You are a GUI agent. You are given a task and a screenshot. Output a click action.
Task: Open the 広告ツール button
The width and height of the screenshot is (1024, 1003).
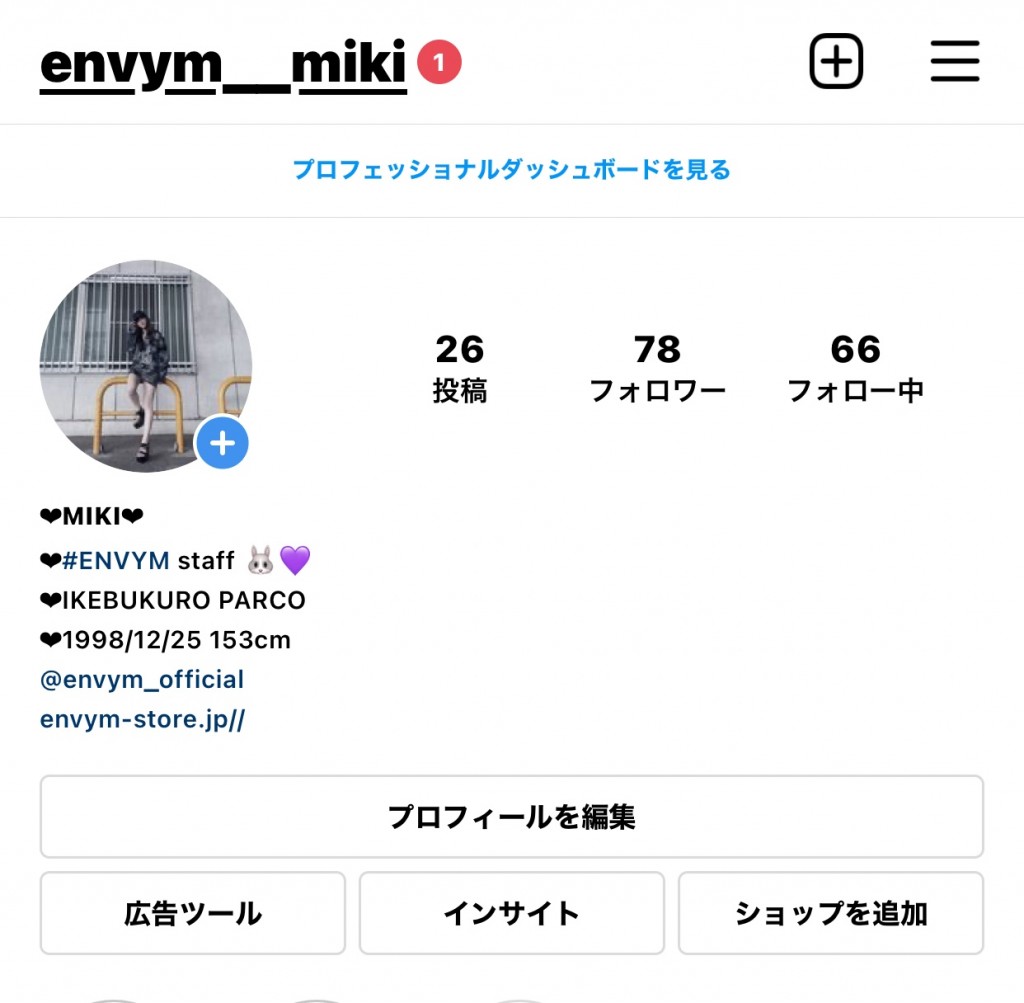193,913
